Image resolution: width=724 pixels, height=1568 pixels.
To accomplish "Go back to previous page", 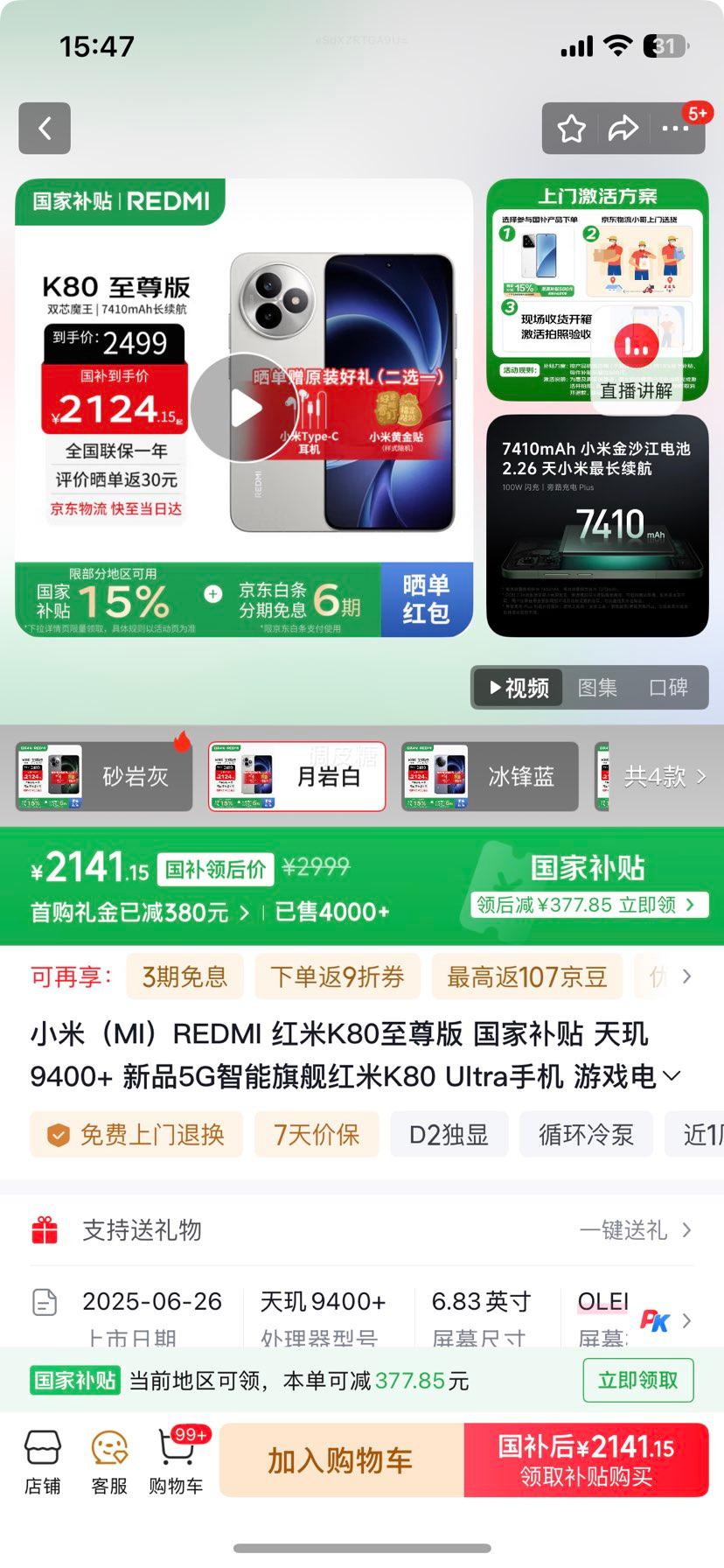I will 45,129.
